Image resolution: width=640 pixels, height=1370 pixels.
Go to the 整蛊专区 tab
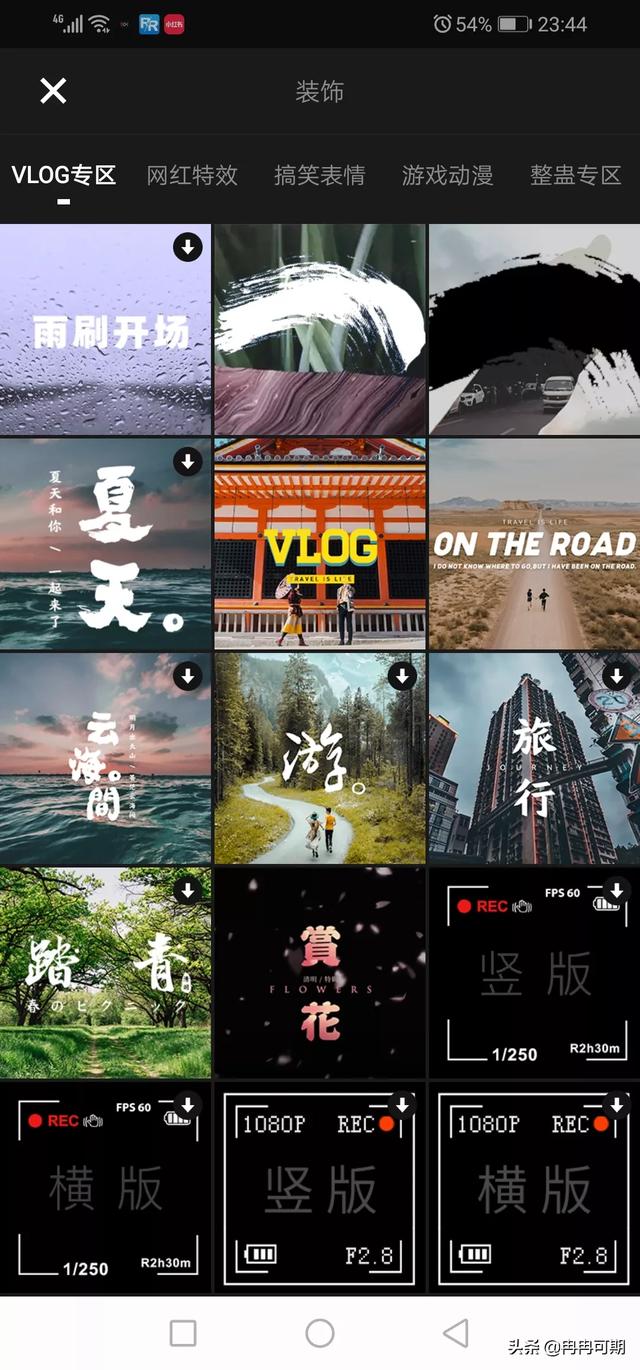(575, 176)
